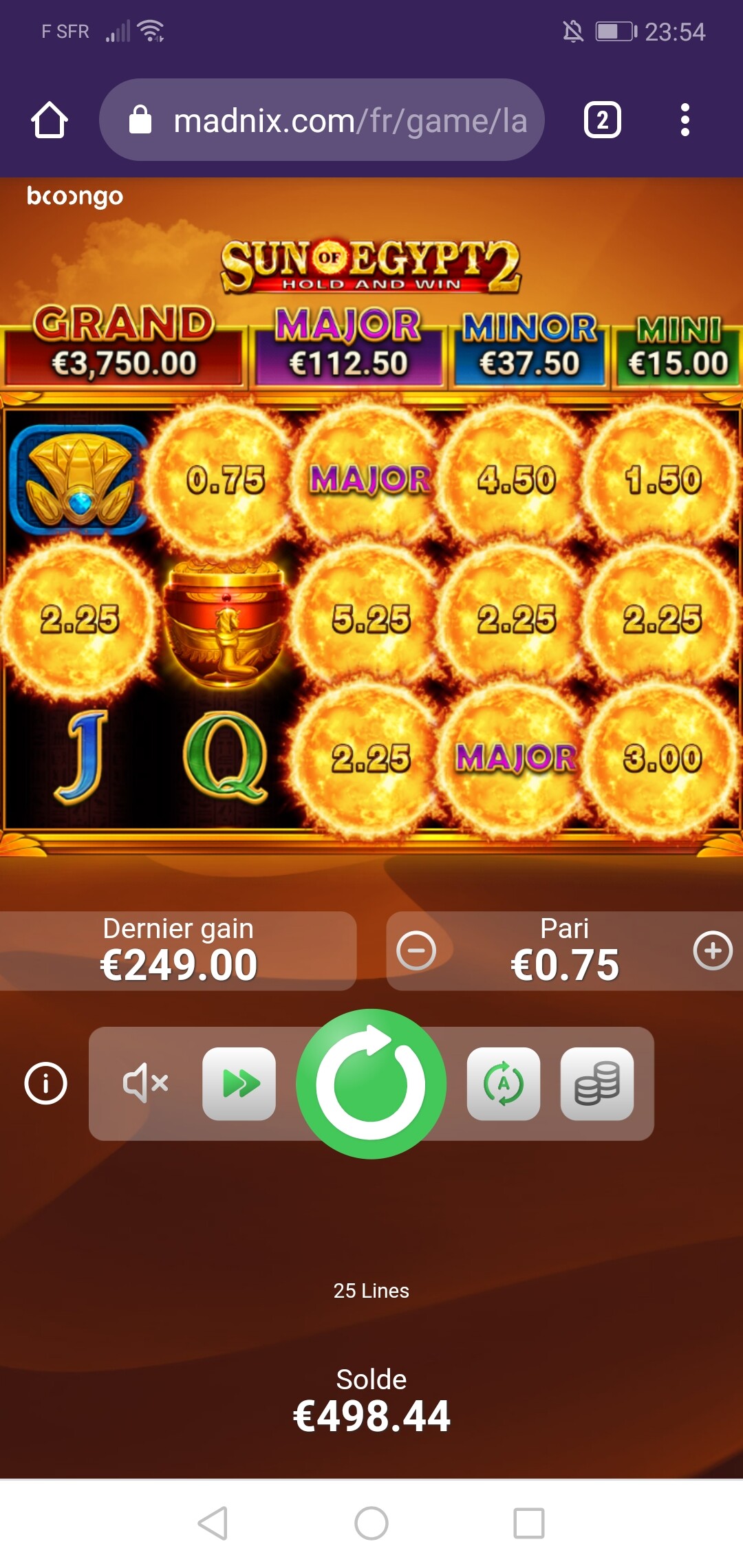Open the game info button
743x1568 pixels.
pos(46,1083)
